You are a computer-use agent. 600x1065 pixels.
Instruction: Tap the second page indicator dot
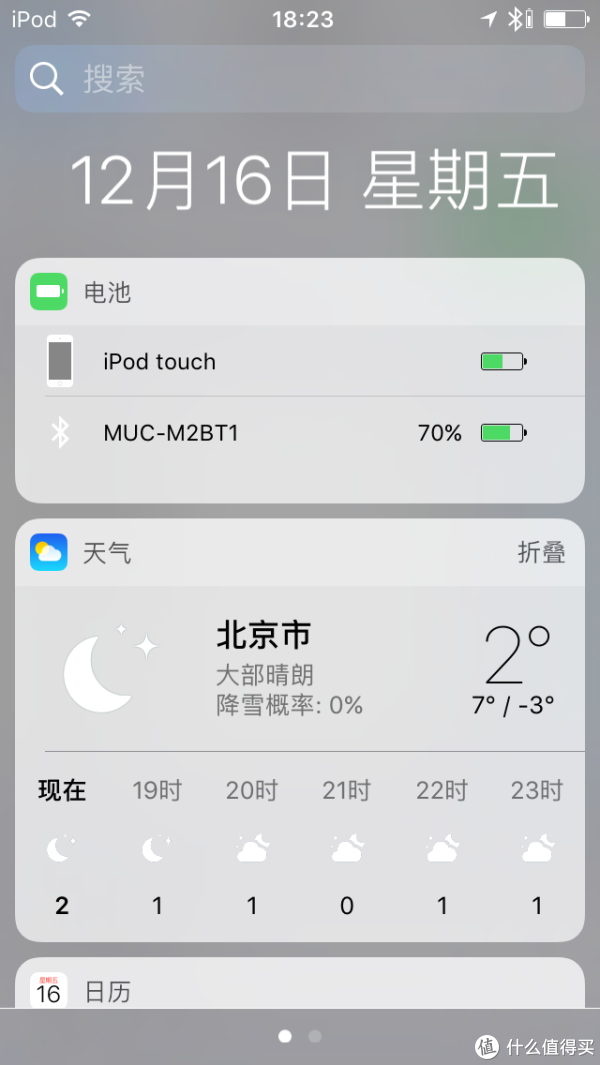pyautogui.click(x=315, y=1036)
